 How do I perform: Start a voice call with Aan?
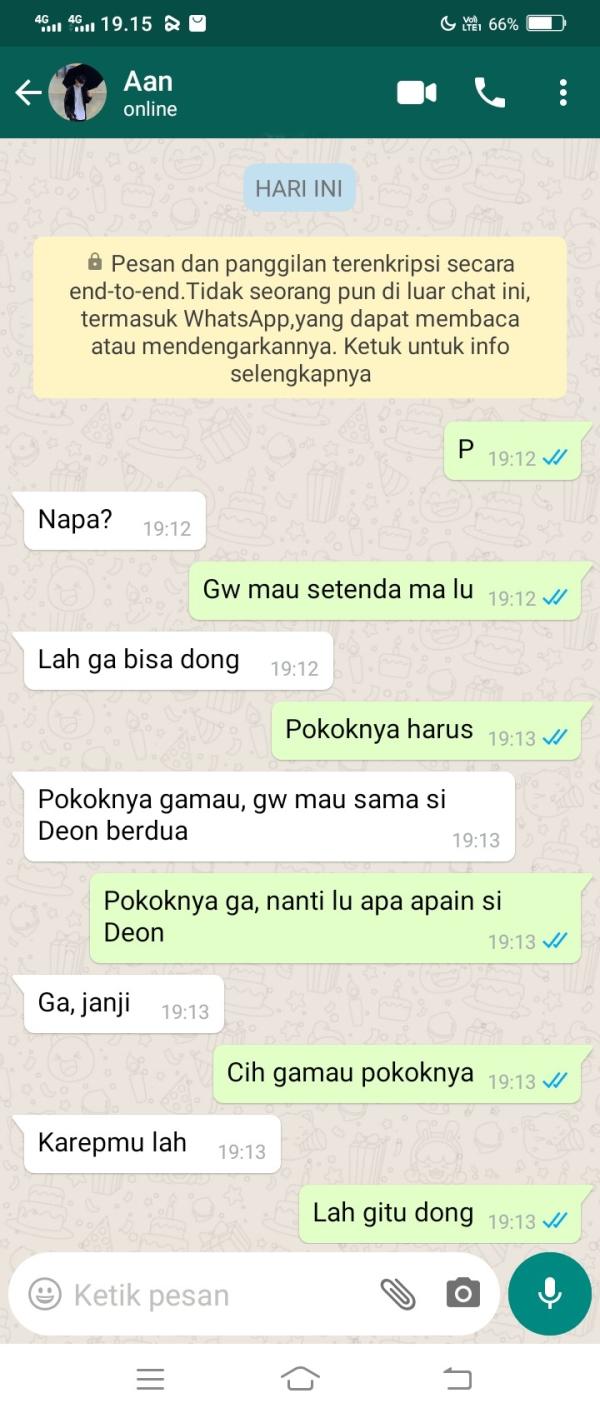point(489,93)
